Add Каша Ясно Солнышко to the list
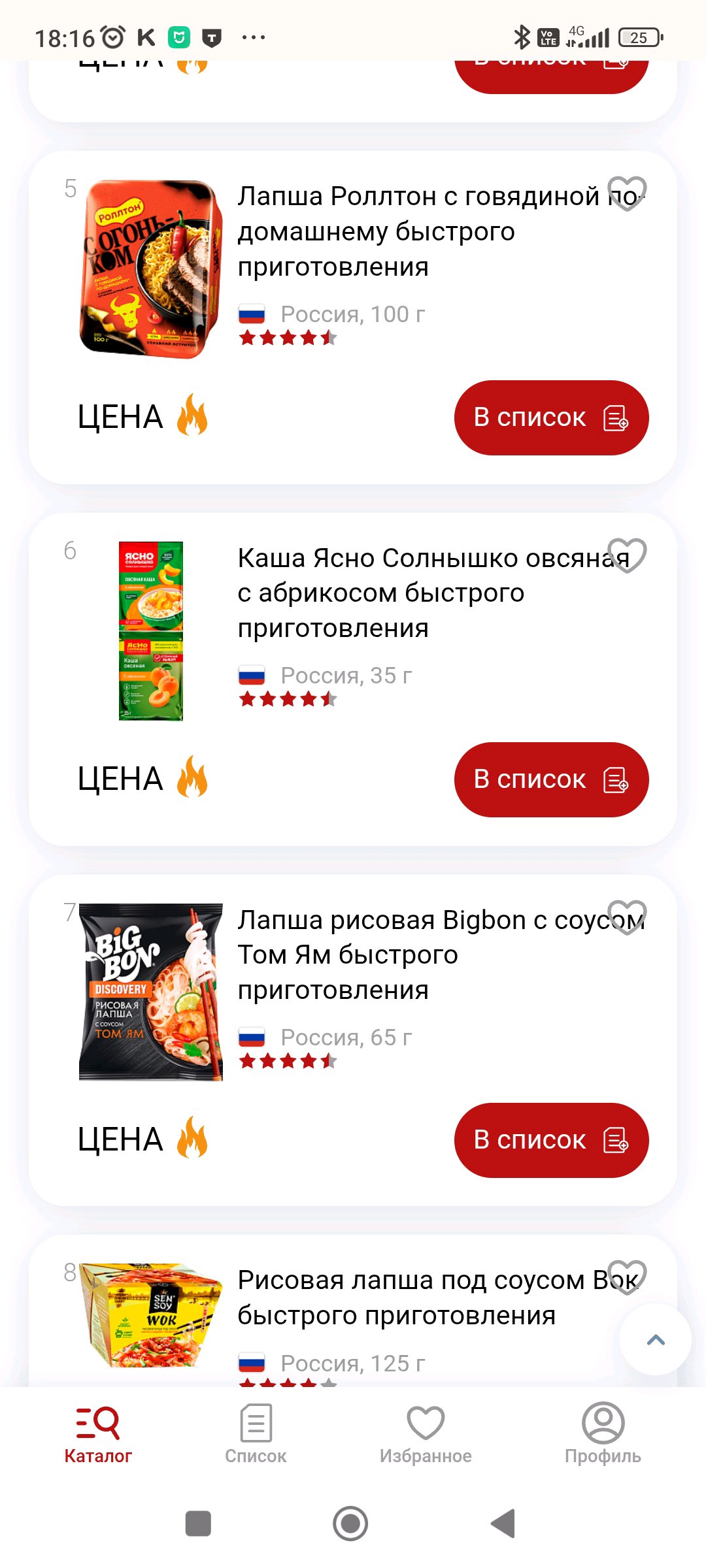This screenshot has height=1568, width=706. (x=551, y=779)
